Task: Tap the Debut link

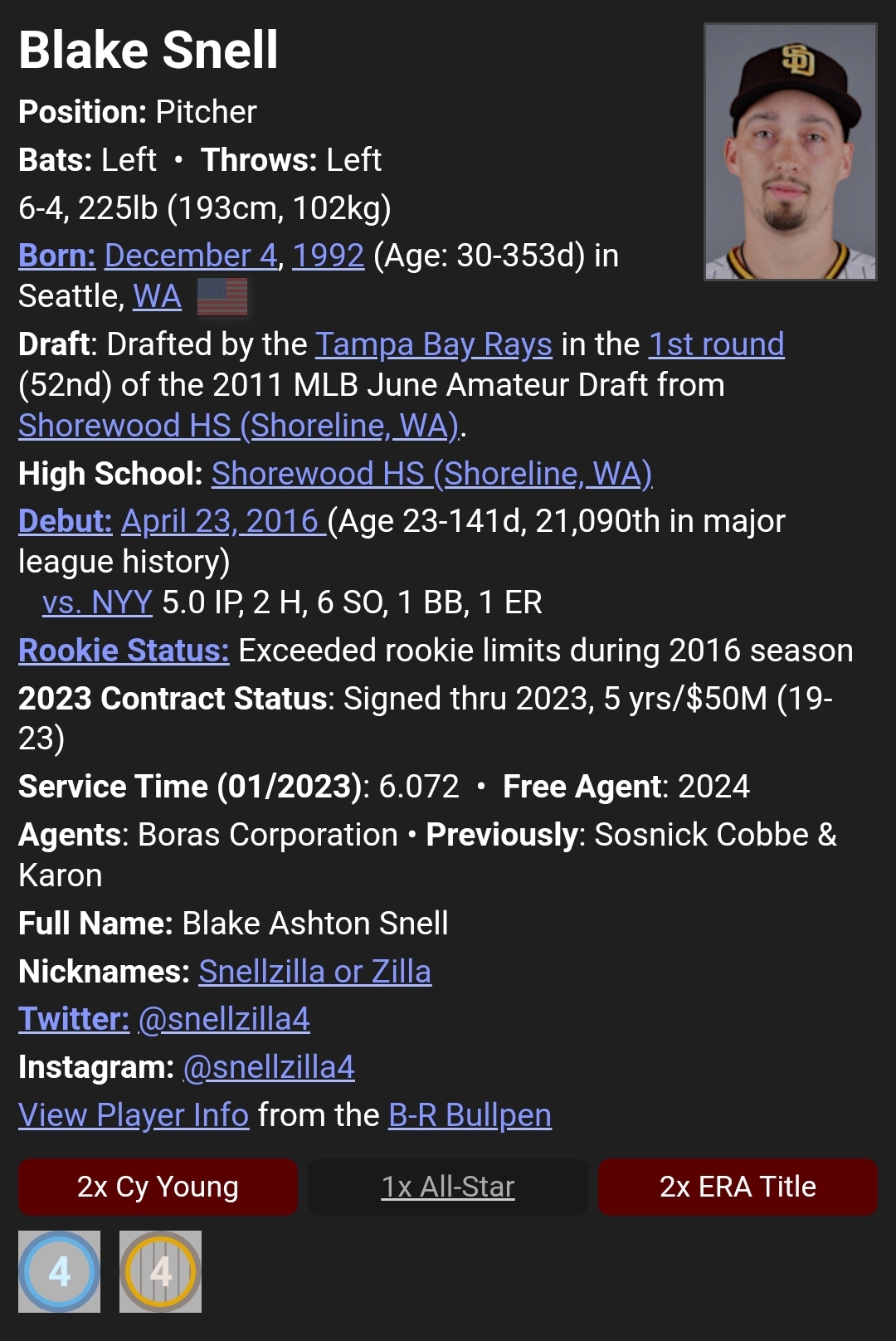Action: coord(66,521)
